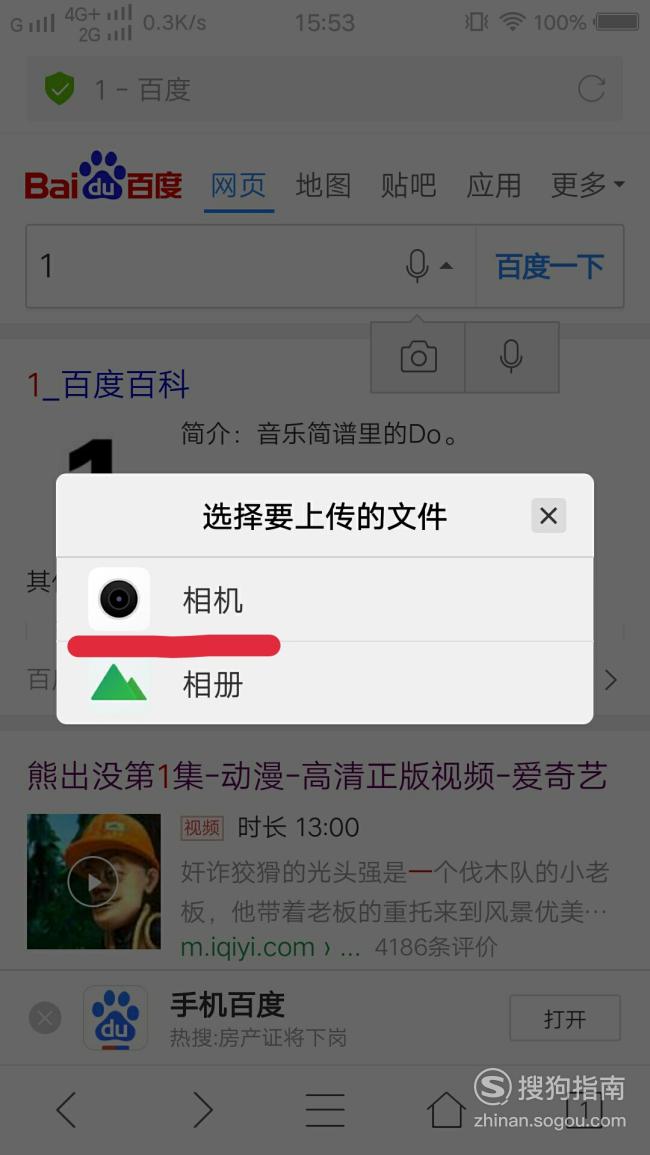Expand the 更多 dropdown
650x1155 pixels.
click(x=587, y=185)
